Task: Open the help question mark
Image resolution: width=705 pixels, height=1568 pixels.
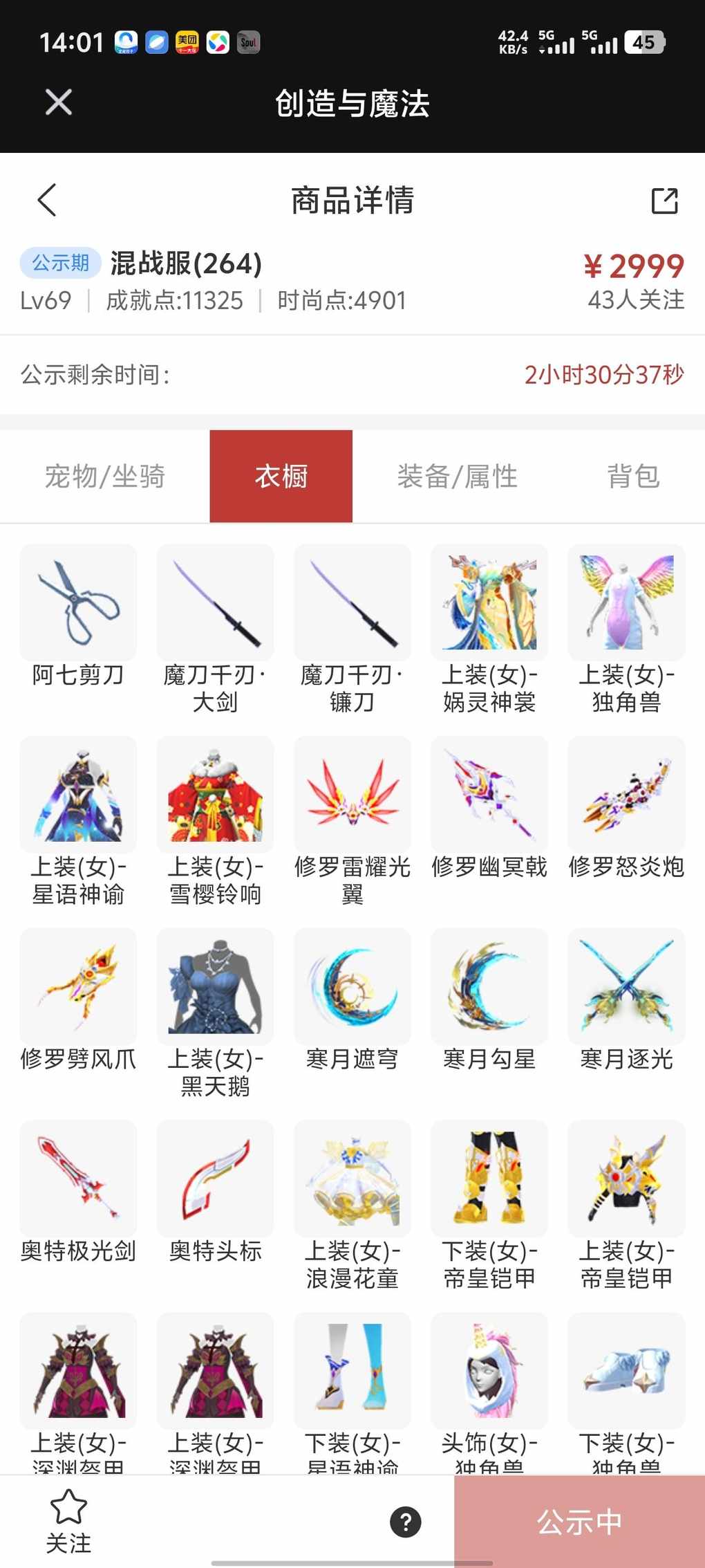Action: 406,1522
